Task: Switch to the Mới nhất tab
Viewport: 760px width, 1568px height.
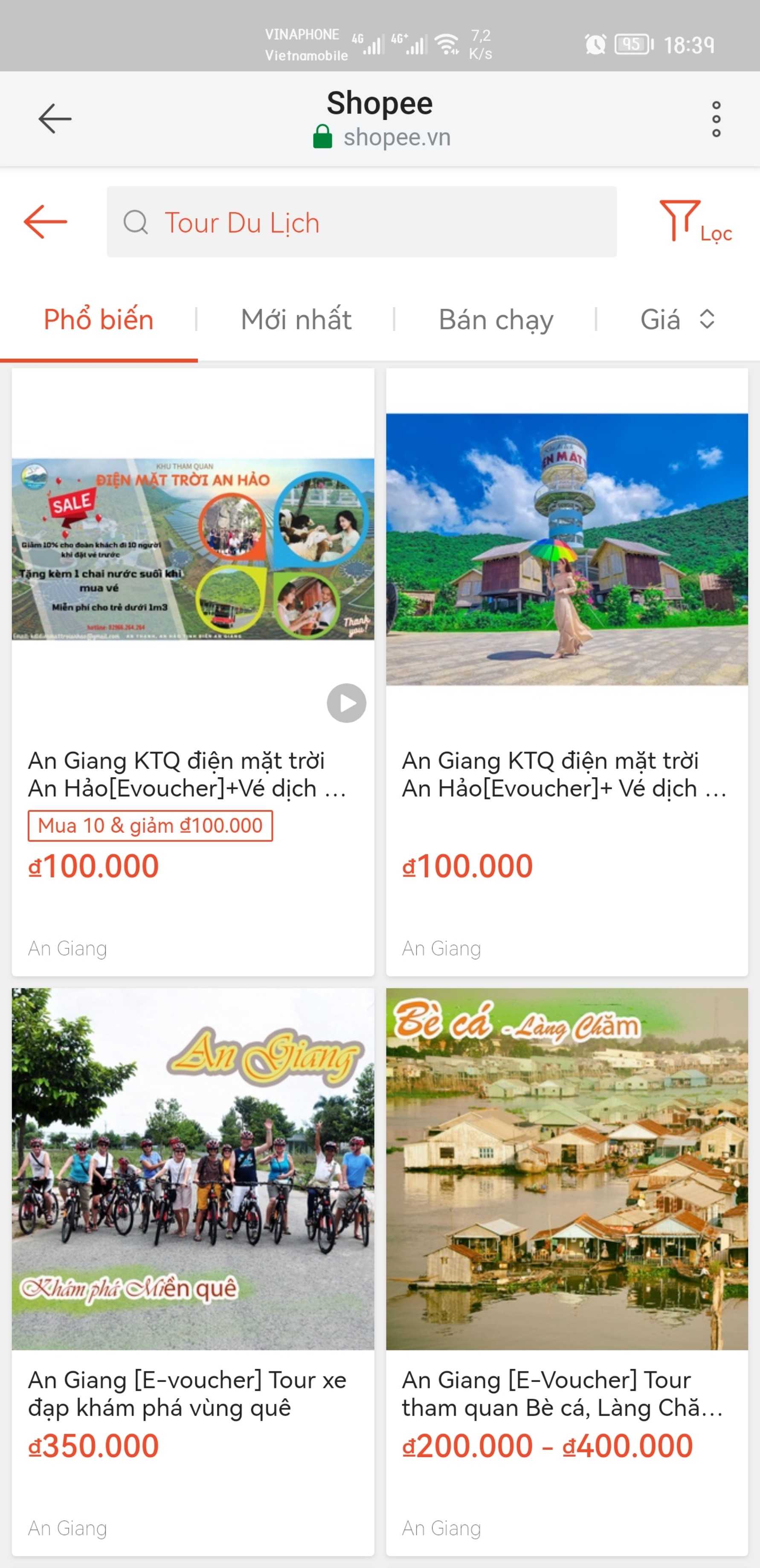Action: pyautogui.click(x=296, y=319)
